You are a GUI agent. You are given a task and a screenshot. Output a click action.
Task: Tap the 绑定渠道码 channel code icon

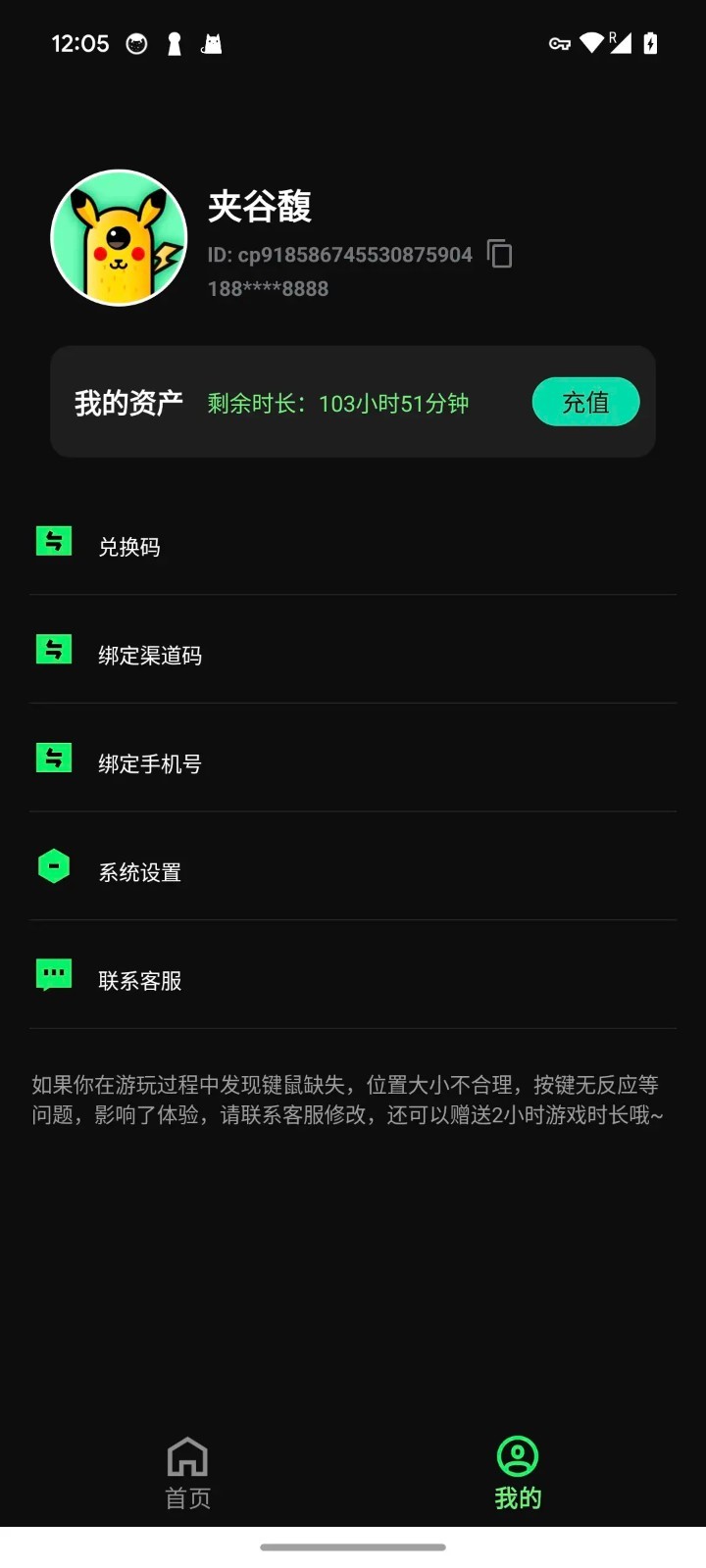click(53, 650)
